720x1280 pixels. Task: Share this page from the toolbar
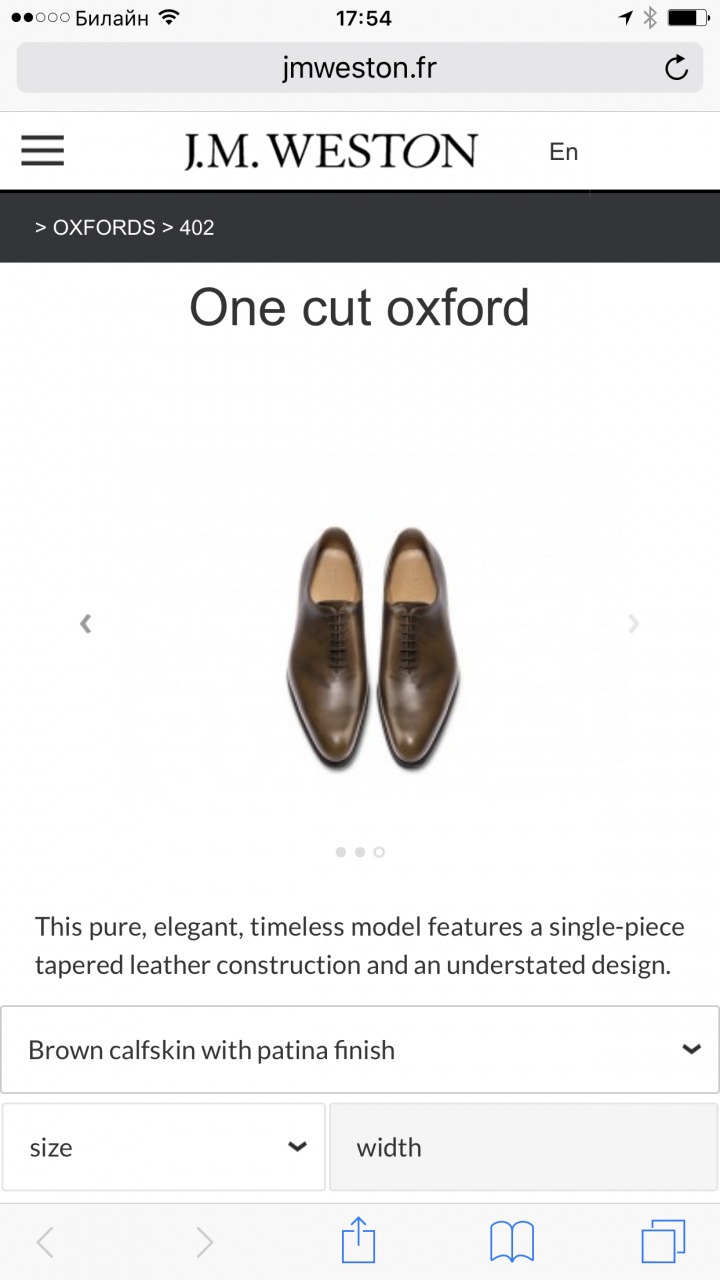pyautogui.click(x=358, y=1242)
